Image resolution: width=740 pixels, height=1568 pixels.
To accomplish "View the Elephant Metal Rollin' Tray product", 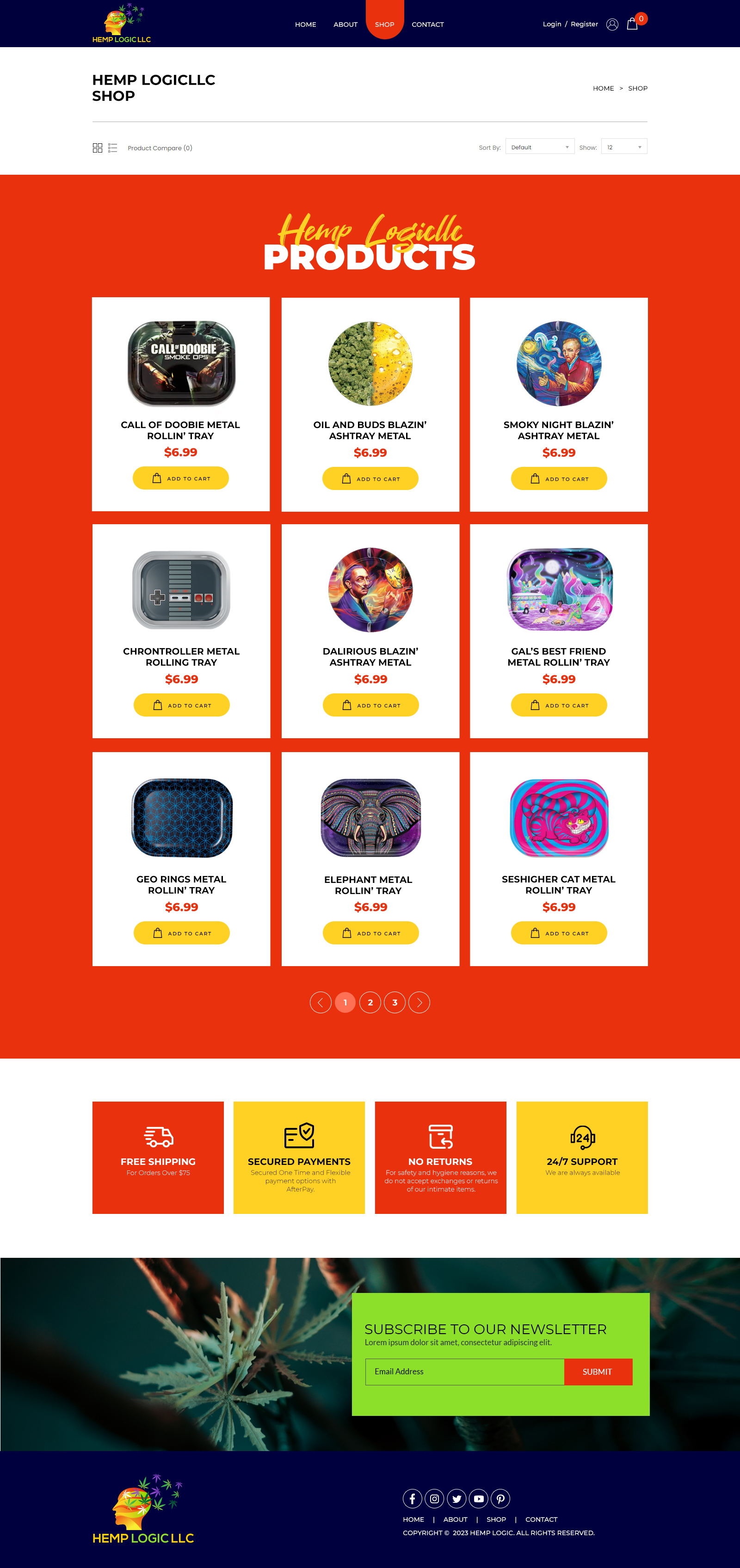I will 369,885.
